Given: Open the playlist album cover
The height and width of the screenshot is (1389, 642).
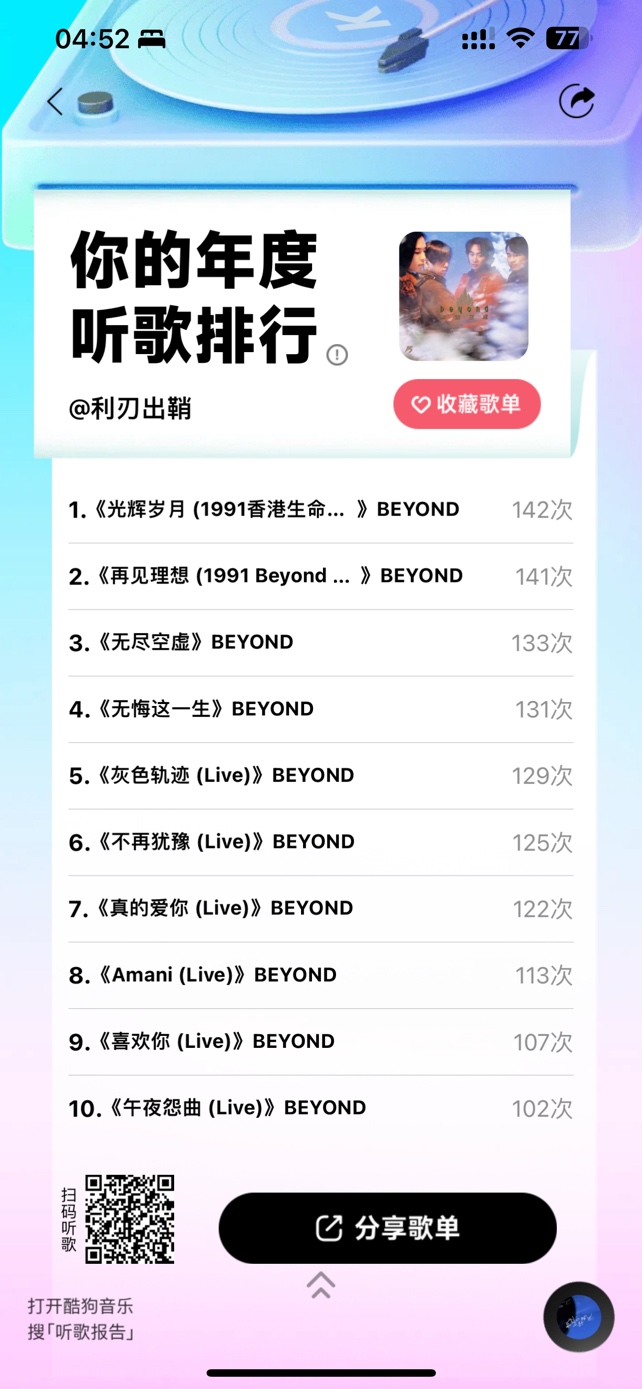Looking at the screenshot, I should 463,296.
